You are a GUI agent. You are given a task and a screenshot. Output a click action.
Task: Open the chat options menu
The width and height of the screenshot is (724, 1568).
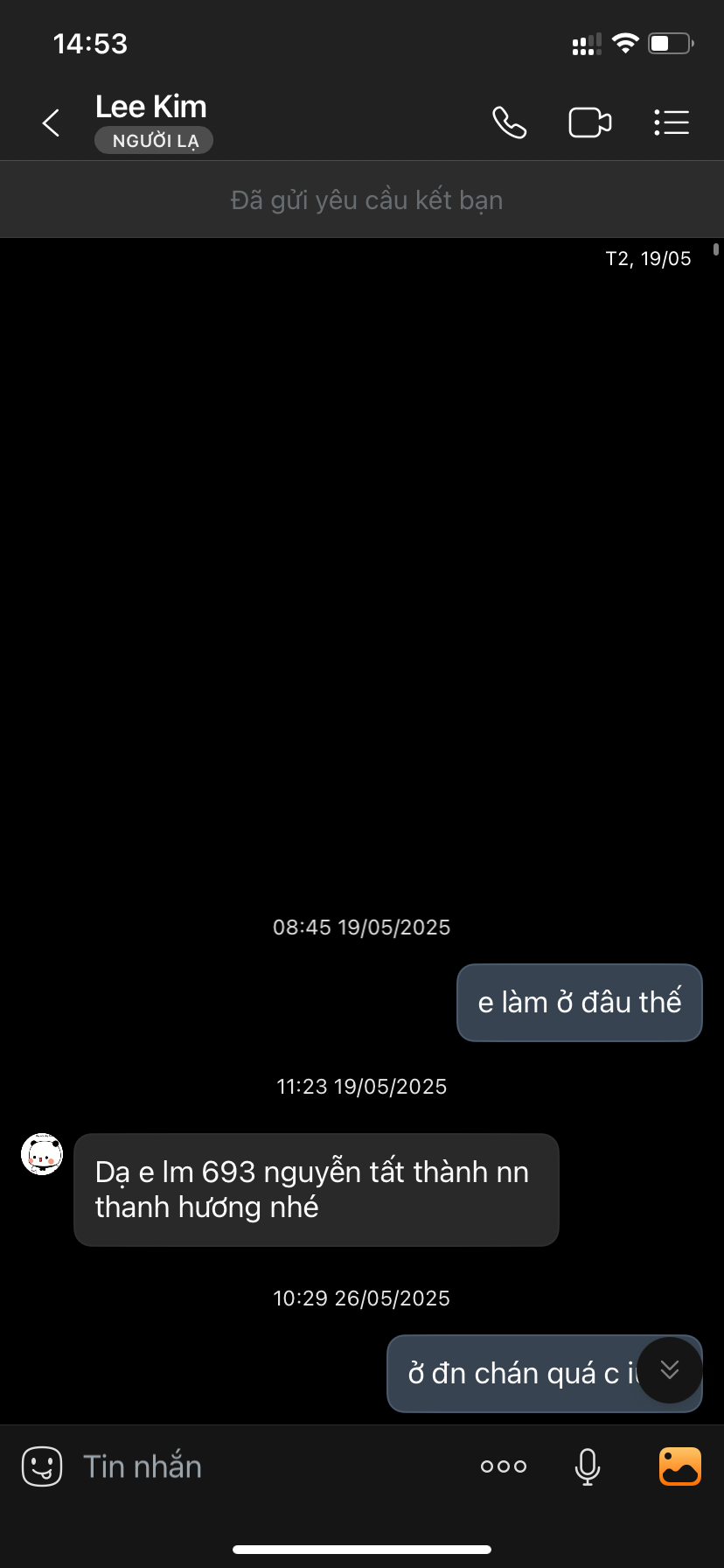[672, 122]
